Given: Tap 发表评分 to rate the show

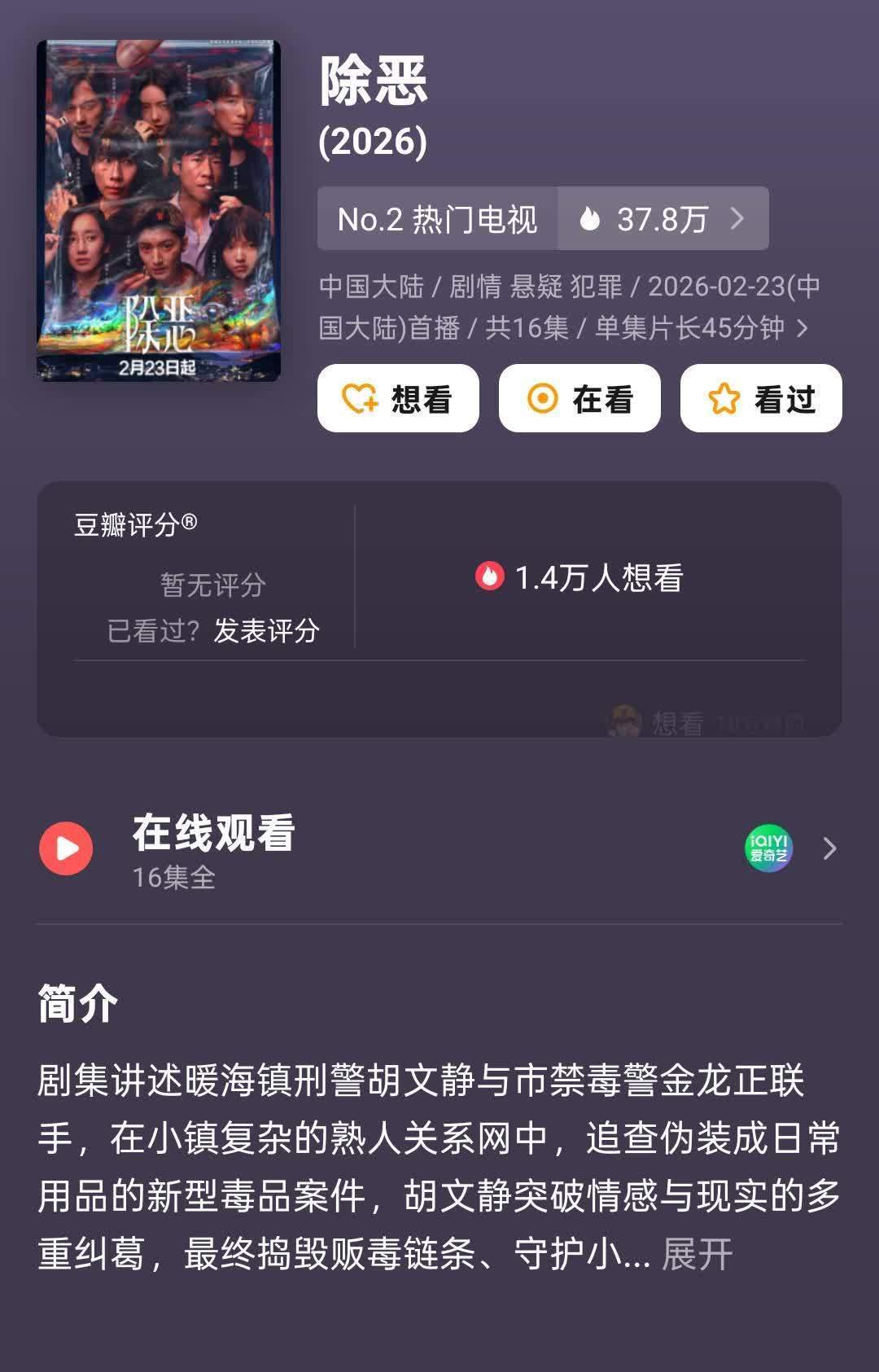Looking at the screenshot, I should (x=266, y=631).
